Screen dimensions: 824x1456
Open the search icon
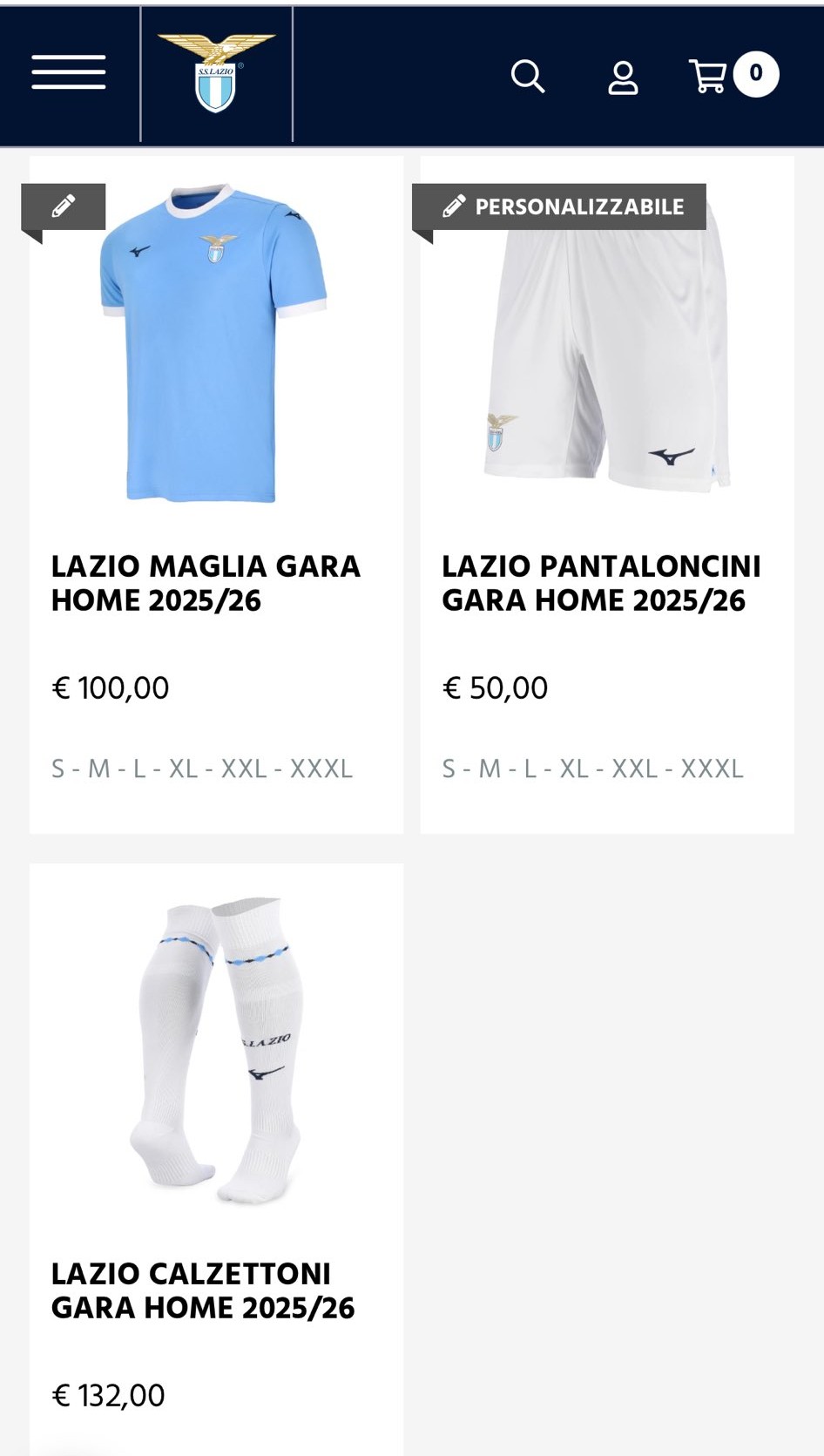[x=528, y=77]
